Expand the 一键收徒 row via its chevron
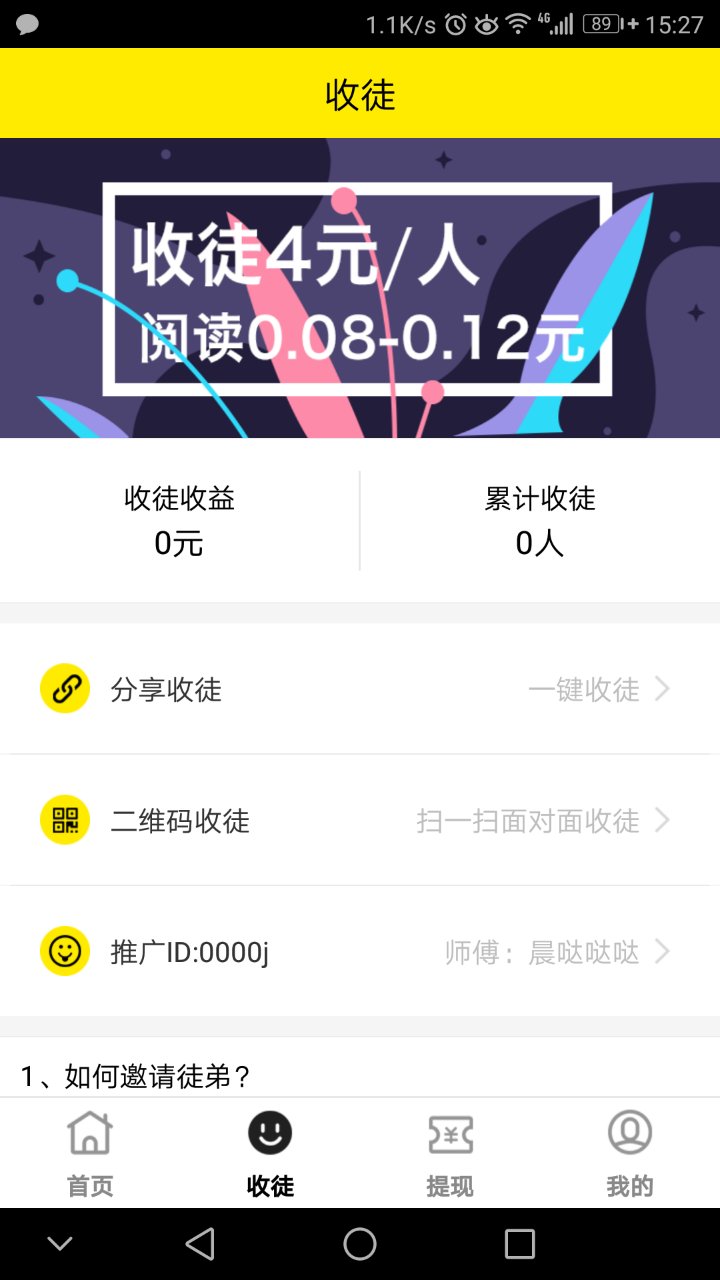 click(x=662, y=688)
